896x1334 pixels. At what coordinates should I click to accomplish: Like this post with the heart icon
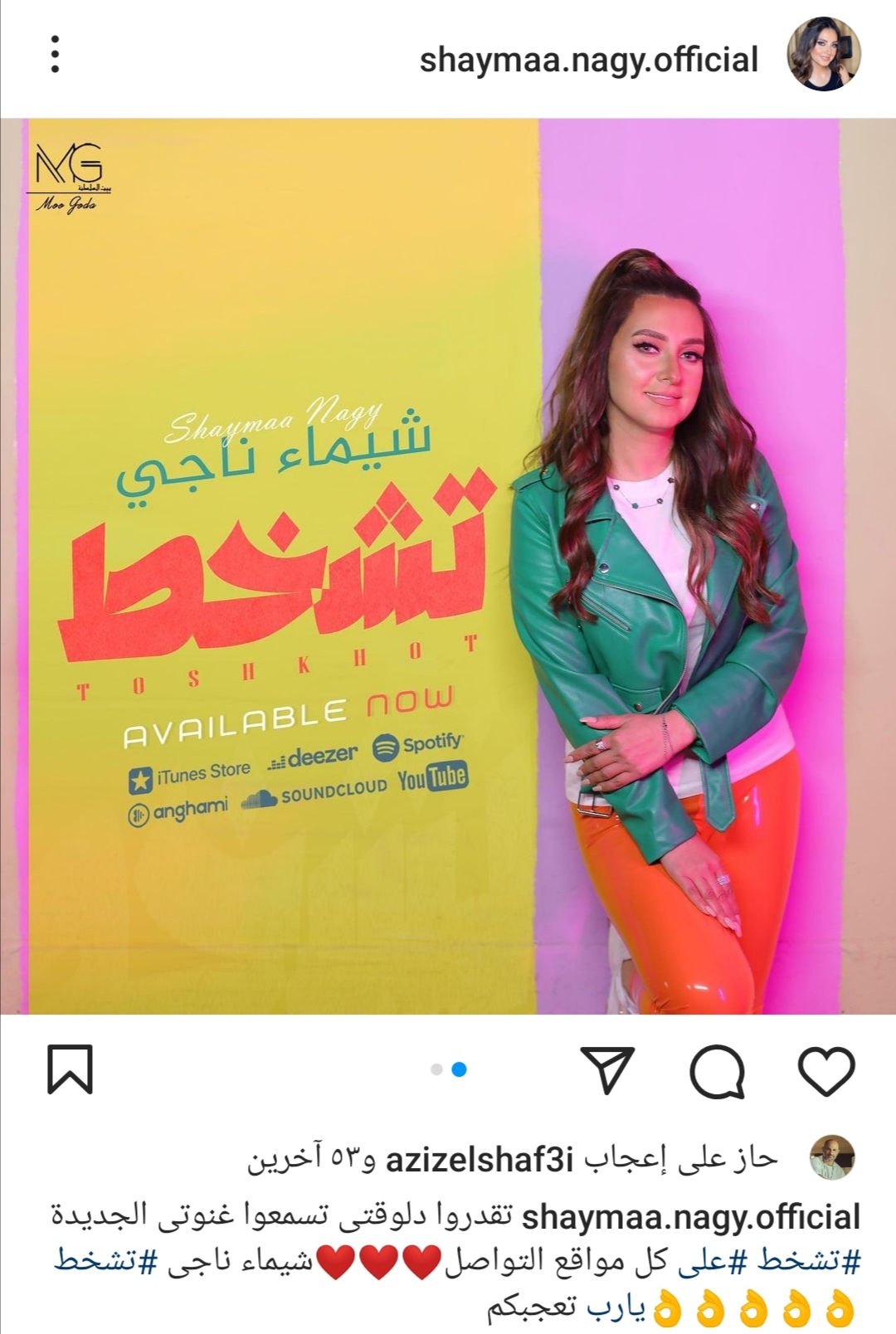point(826,1070)
